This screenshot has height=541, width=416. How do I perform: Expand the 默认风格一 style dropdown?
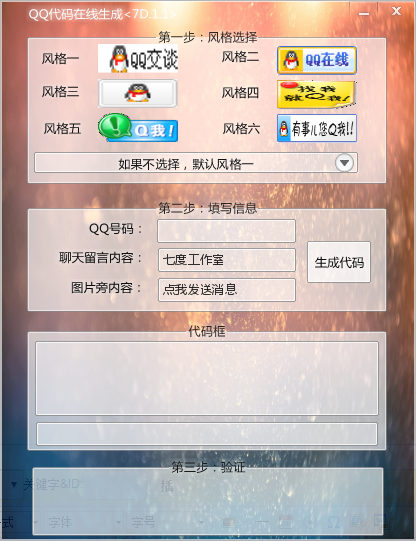[344, 163]
